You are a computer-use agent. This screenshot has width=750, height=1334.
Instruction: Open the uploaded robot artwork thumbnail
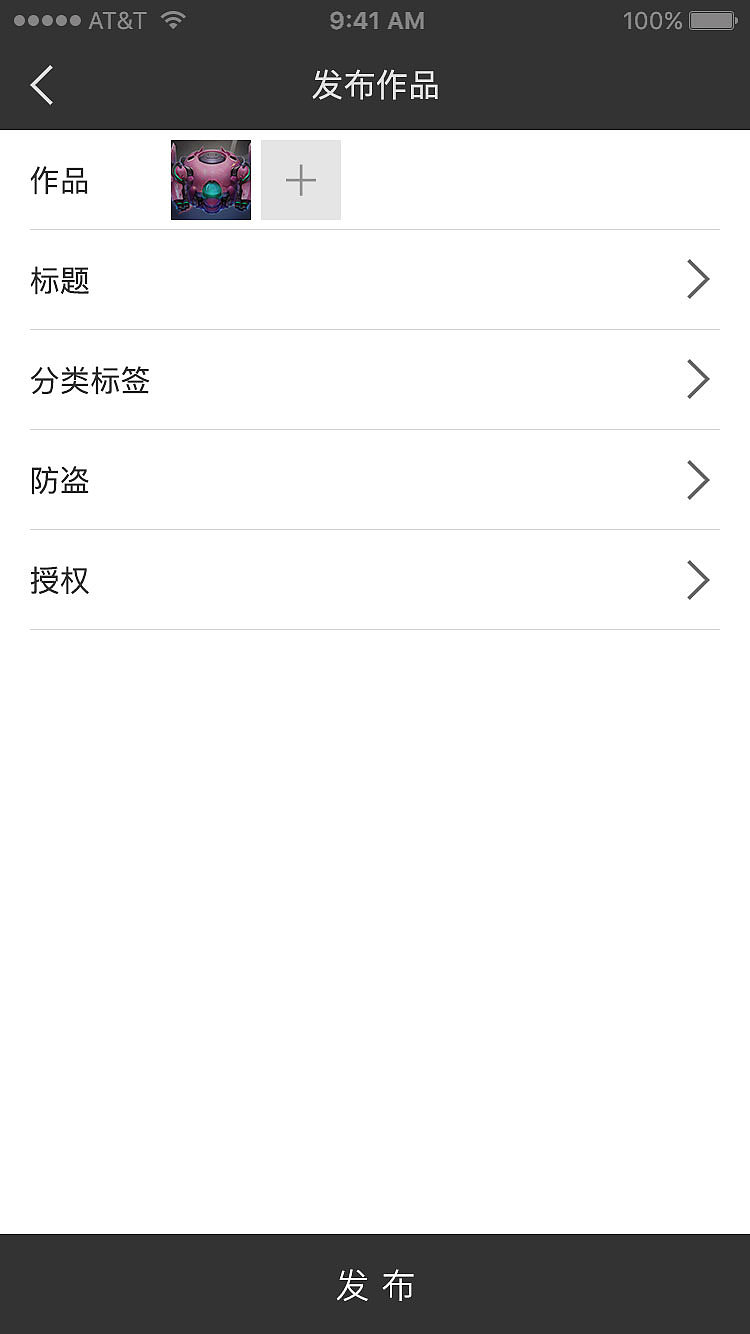211,180
